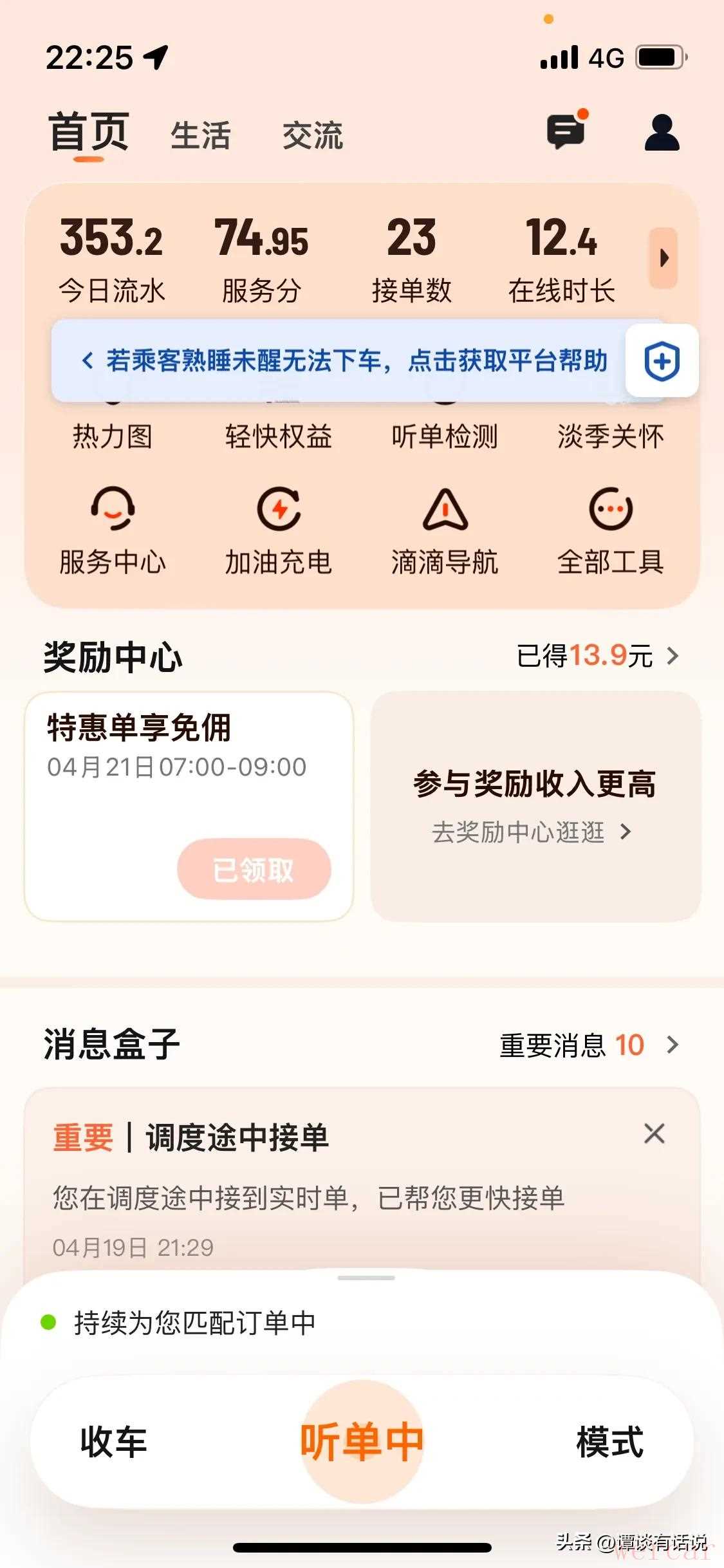Viewport: 724px width, 1568px height.
Task: Switch to the 生活 tab
Action: click(200, 136)
